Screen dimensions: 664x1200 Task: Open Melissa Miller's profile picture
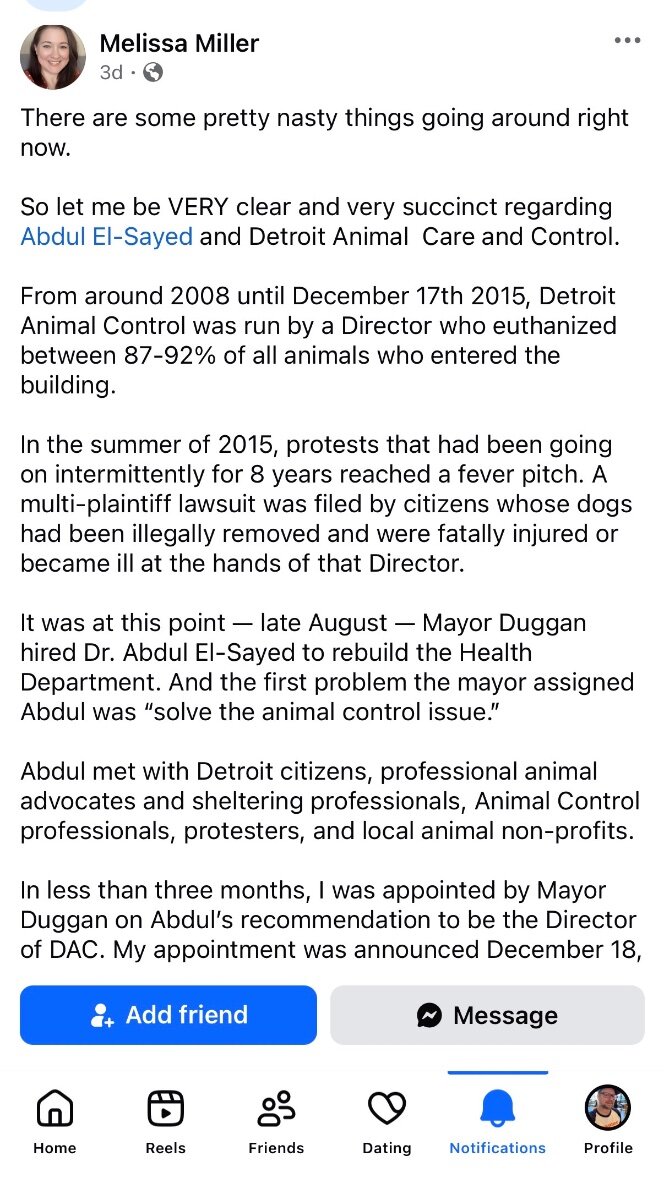(x=53, y=57)
